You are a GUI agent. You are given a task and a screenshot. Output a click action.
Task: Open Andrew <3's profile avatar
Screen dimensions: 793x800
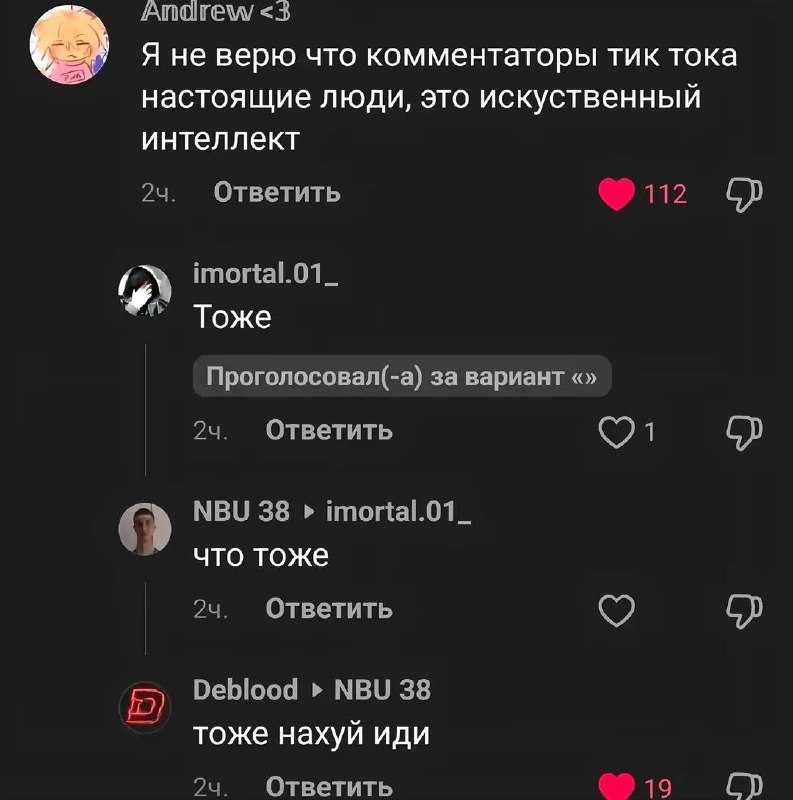click(69, 44)
